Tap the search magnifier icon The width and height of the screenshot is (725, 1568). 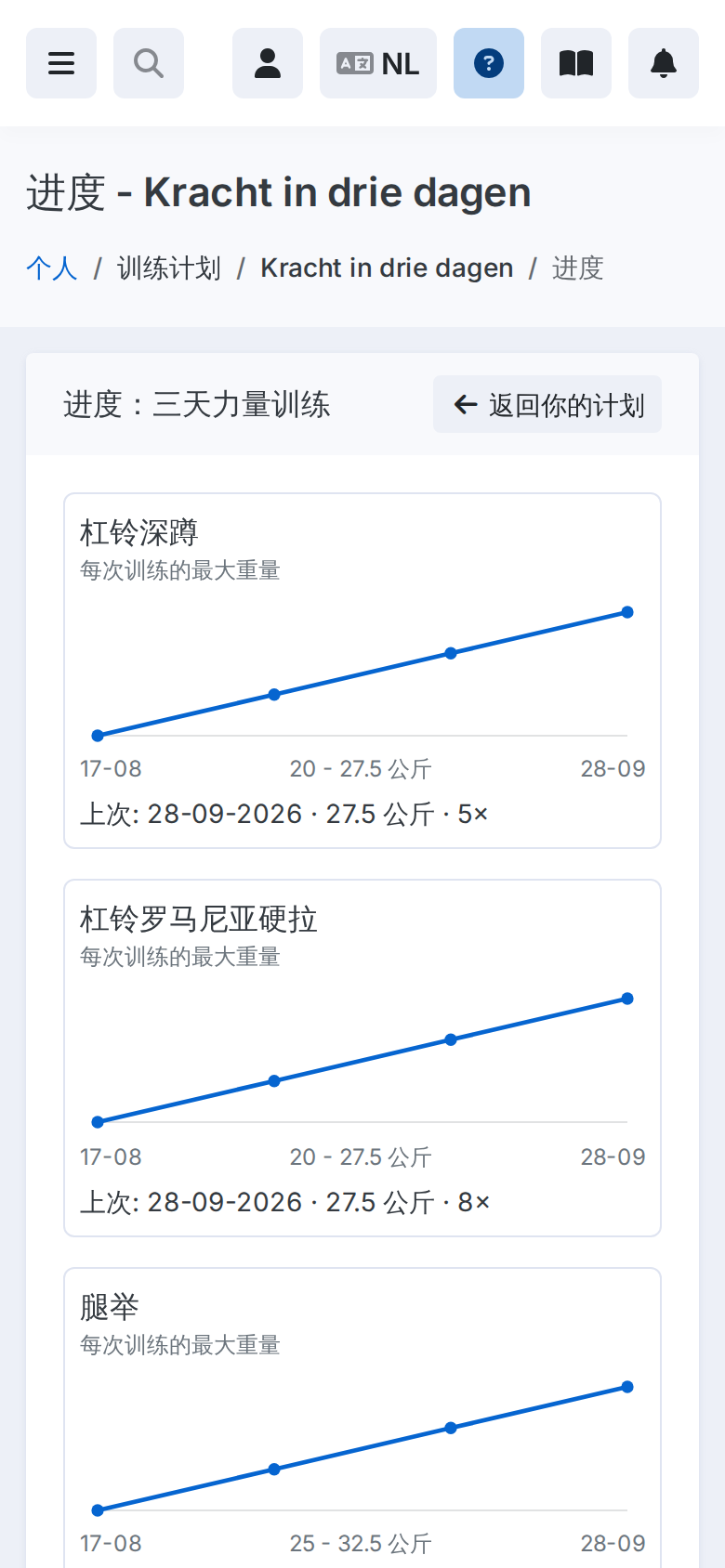[149, 63]
